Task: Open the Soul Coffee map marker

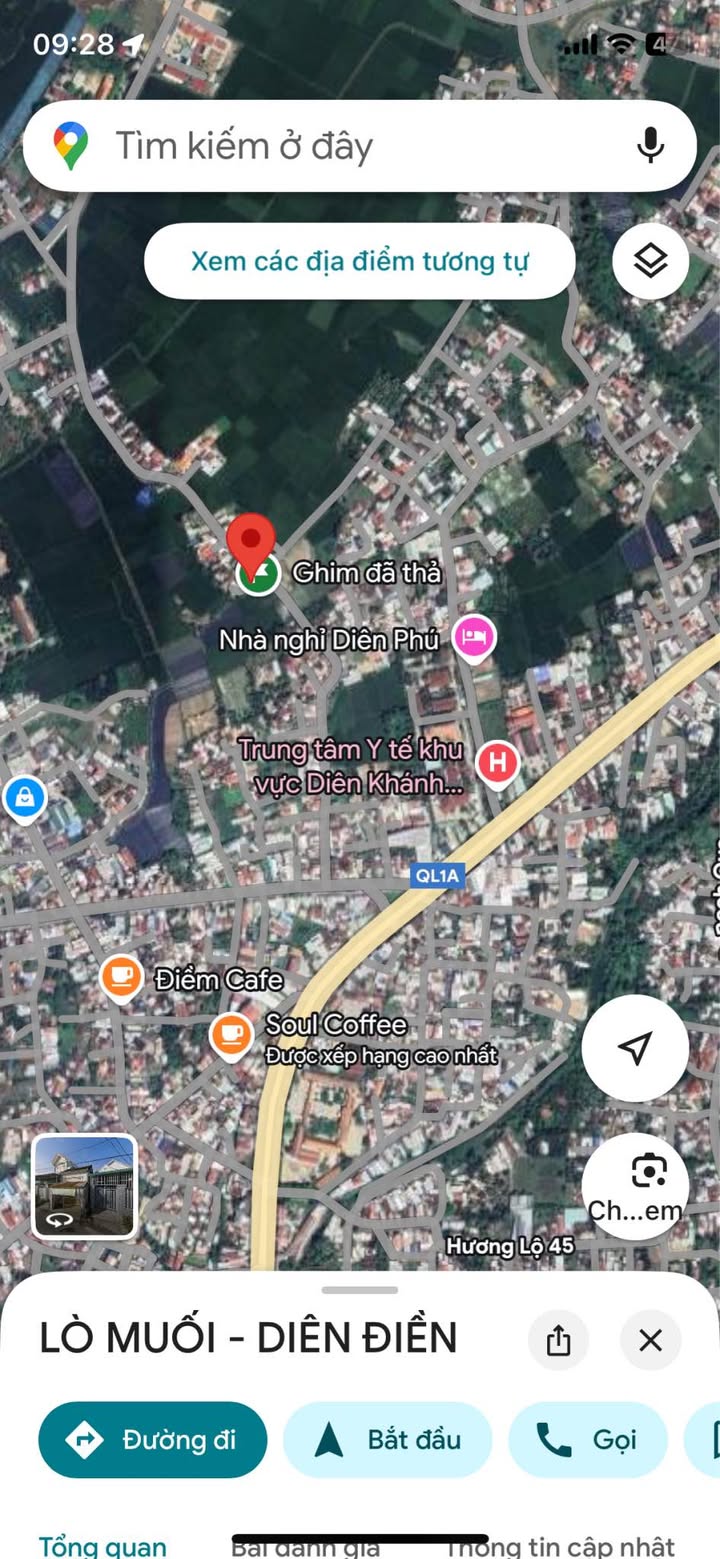Action: pos(231,1034)
